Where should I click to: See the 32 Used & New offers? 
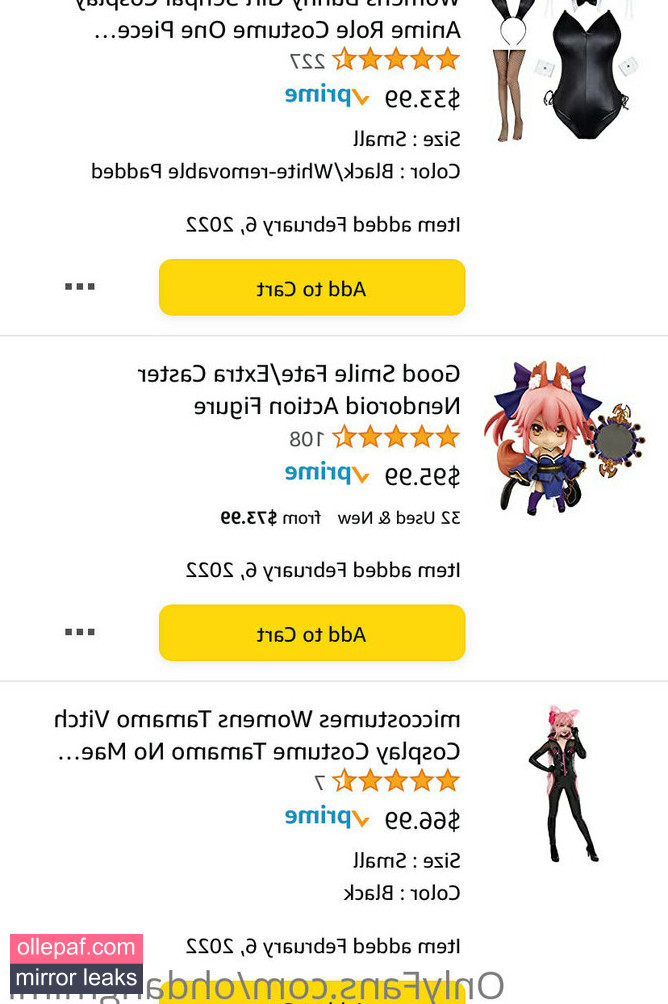(x=340, y=518)
